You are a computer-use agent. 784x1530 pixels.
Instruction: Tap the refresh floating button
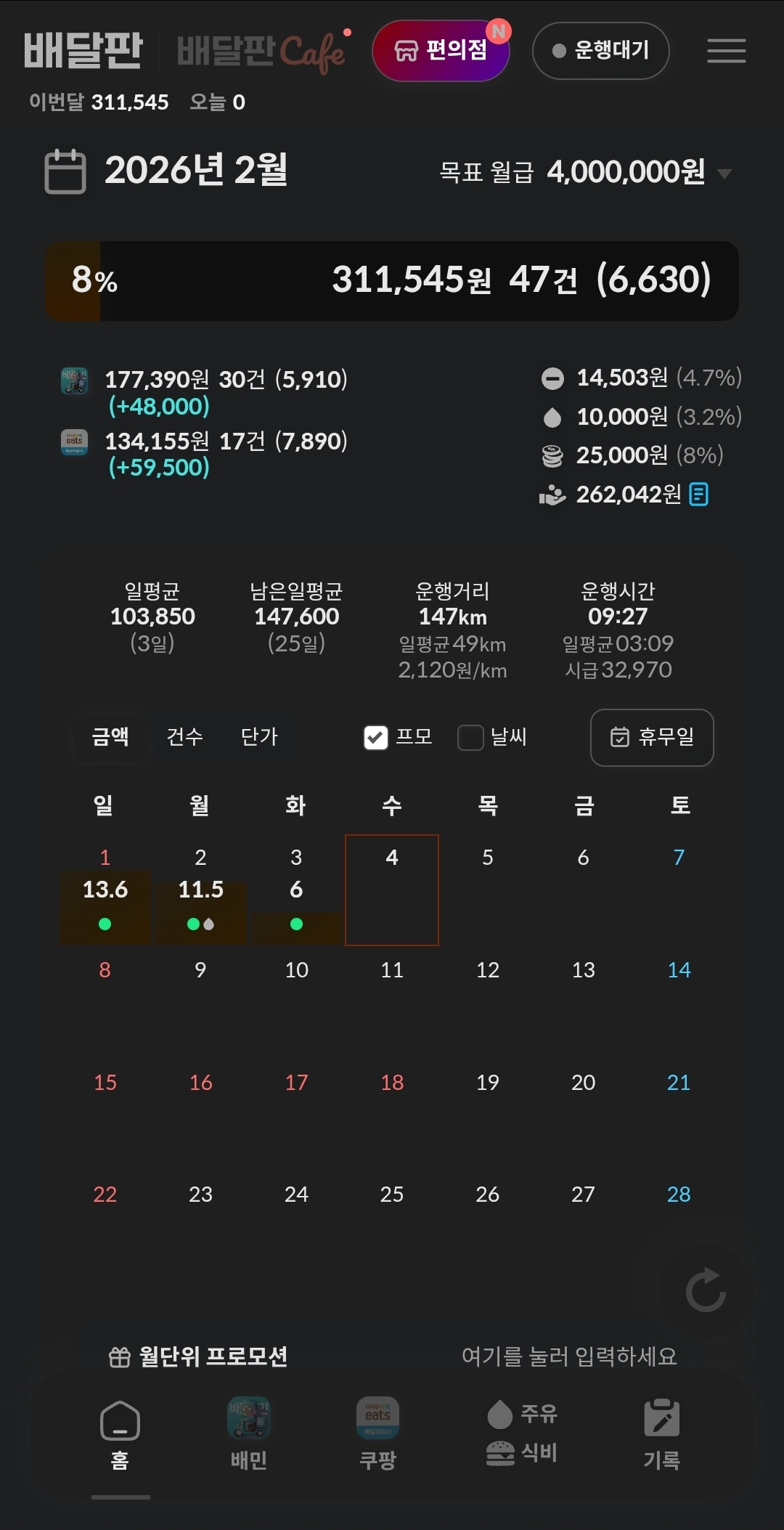706,1290
